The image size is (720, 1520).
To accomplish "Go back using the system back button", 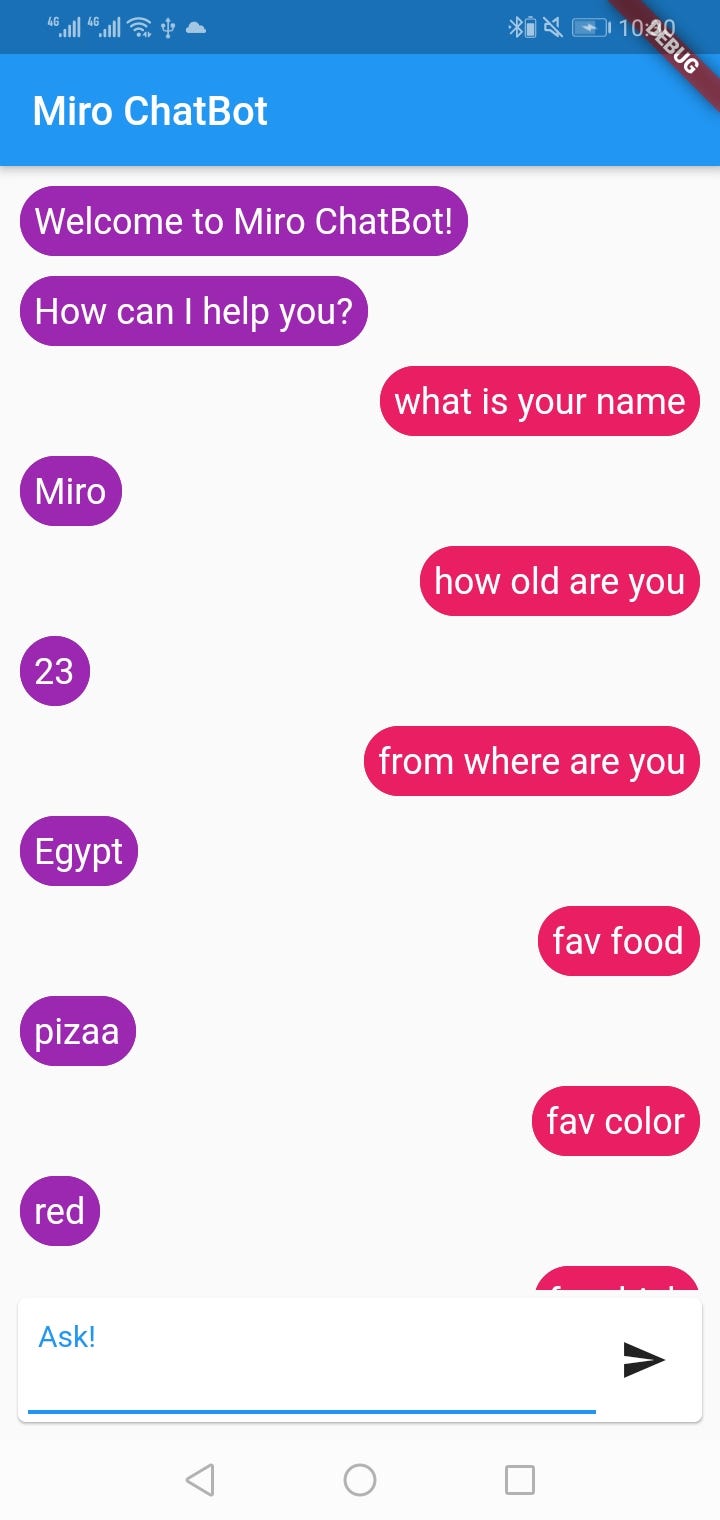I will point(200,1479).
